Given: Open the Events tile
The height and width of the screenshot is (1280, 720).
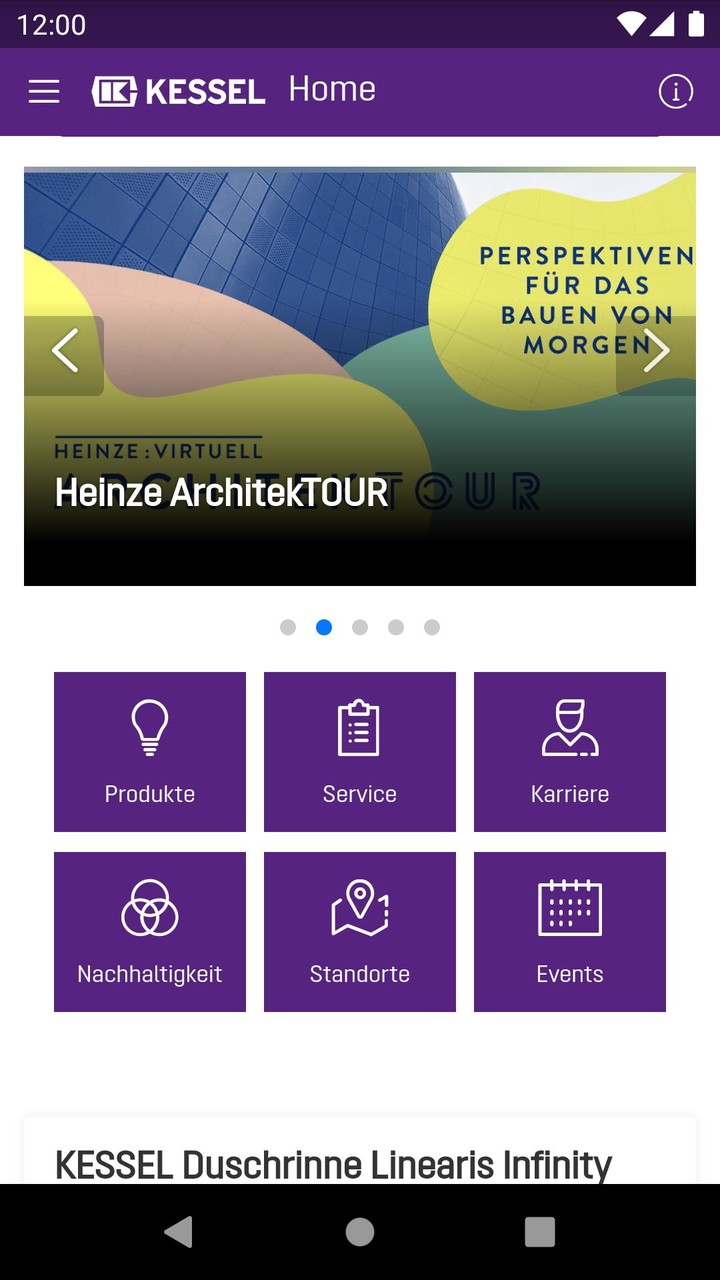Looking at the screenshot, I should coord(570,932).
